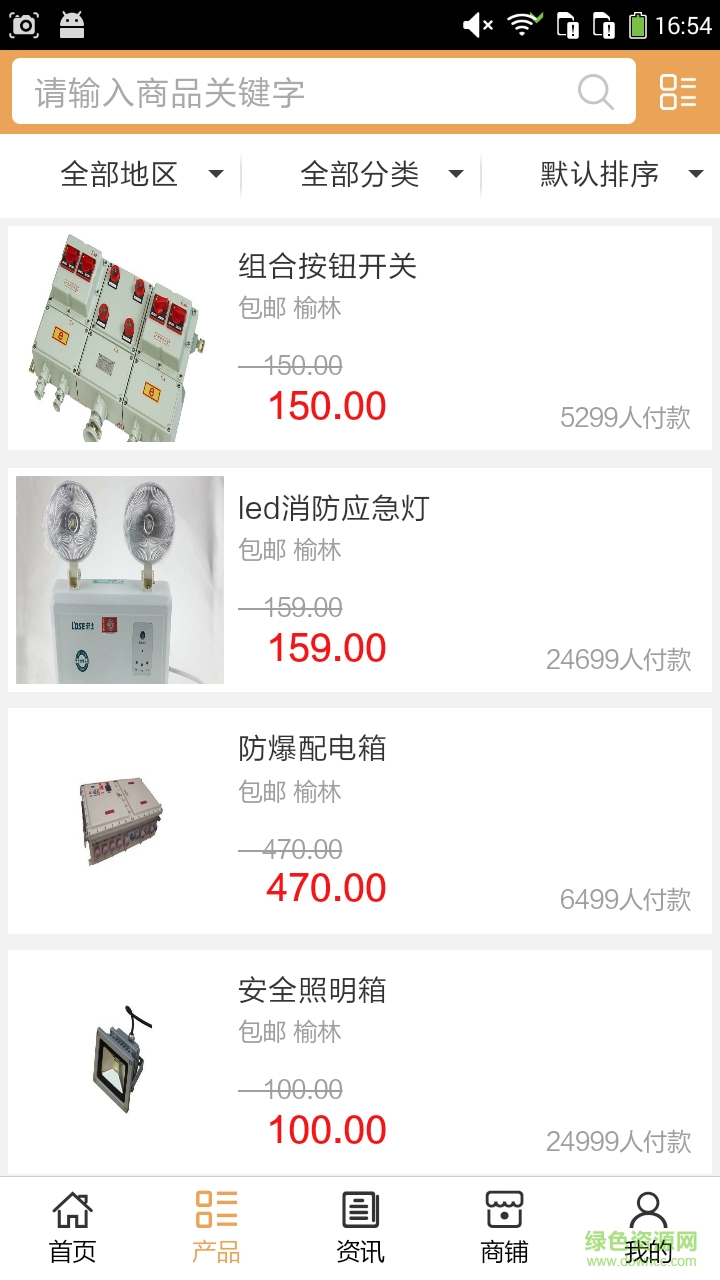Screen dimensions: 720x1280
Task: Open the 默认排序 sort dropdown
Action: pyautogui.click(x=620, y=175)
